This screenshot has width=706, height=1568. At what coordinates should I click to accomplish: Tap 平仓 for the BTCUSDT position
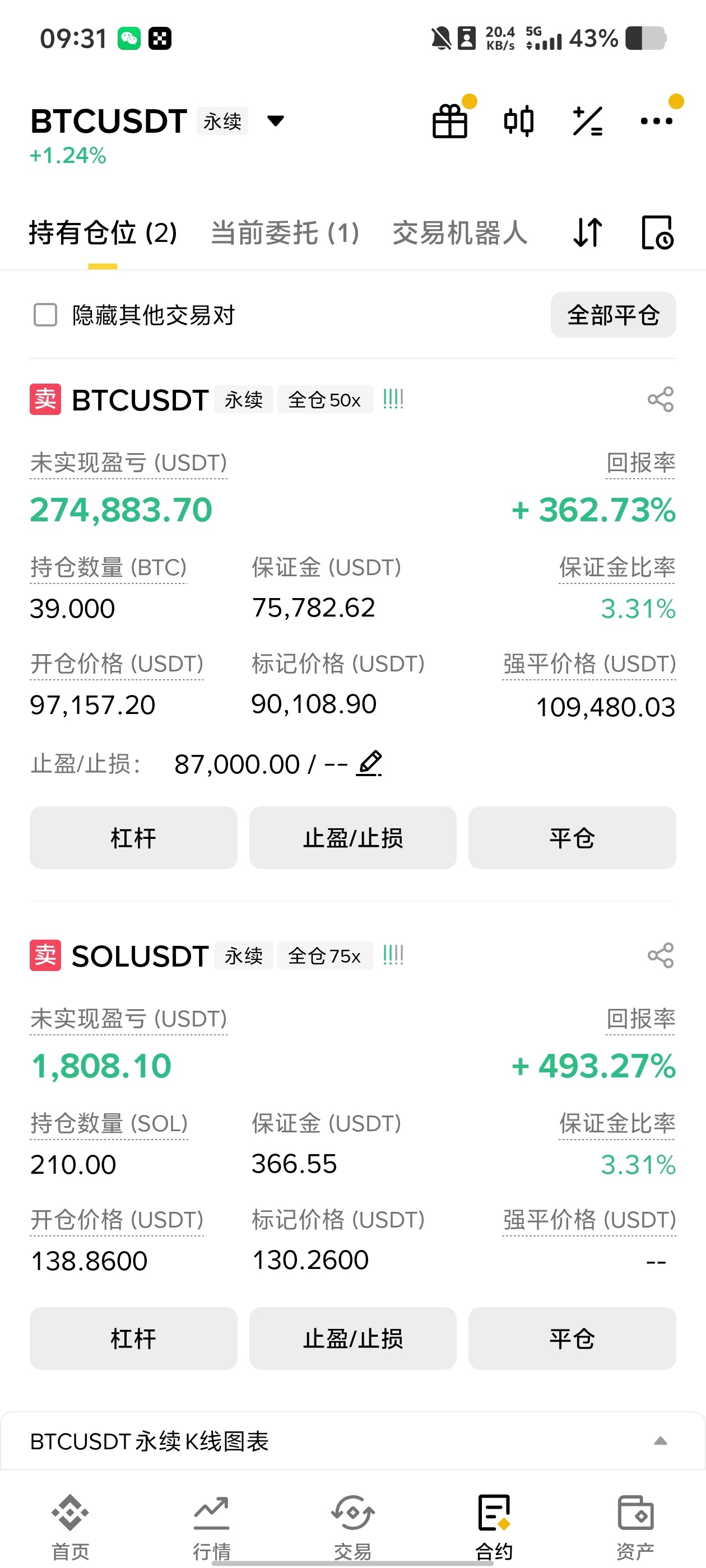572,838
